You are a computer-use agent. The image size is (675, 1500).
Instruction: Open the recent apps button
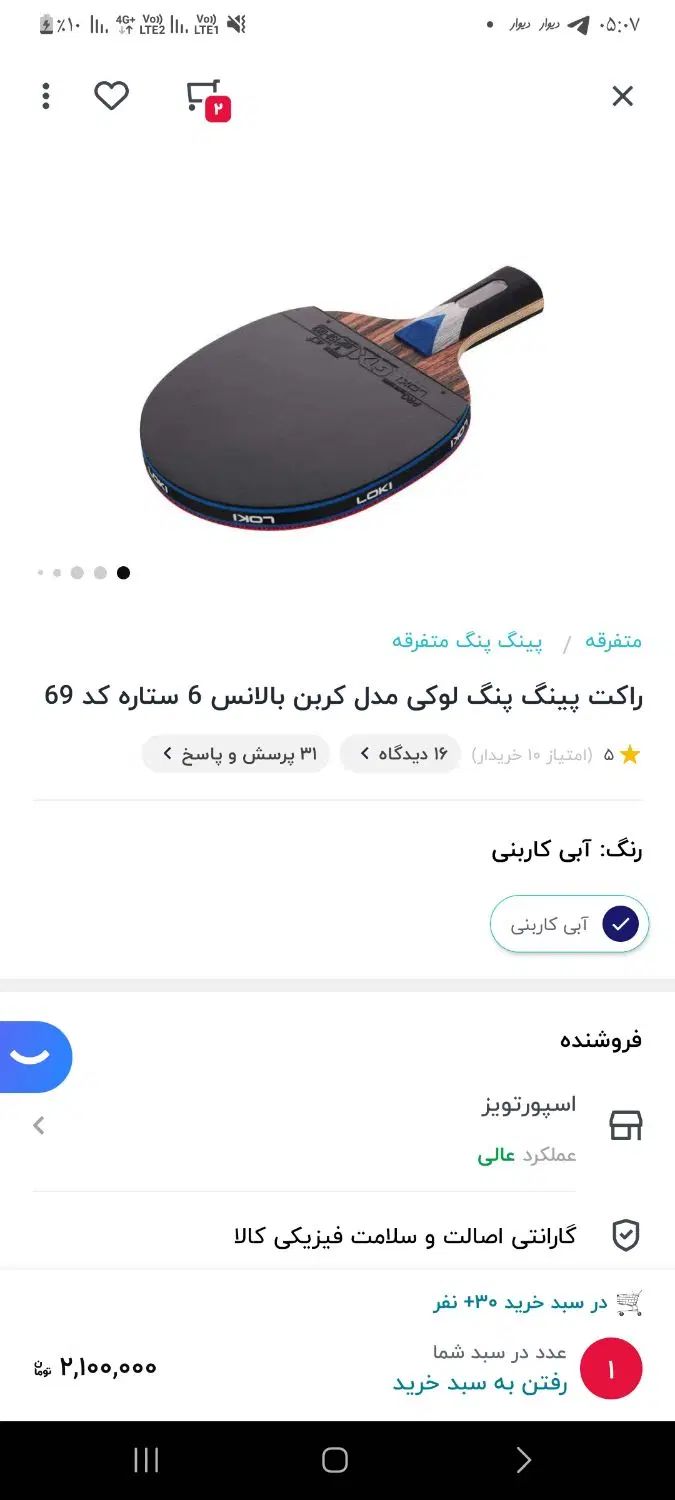(x=146, y=1460)
